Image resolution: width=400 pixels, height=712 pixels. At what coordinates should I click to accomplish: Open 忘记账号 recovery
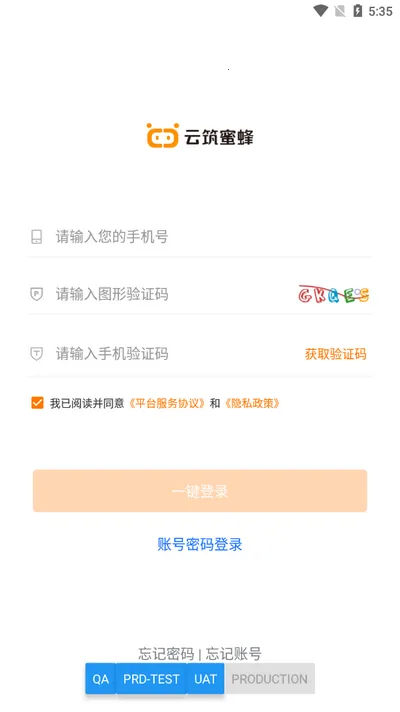click(x=233, y=653)
